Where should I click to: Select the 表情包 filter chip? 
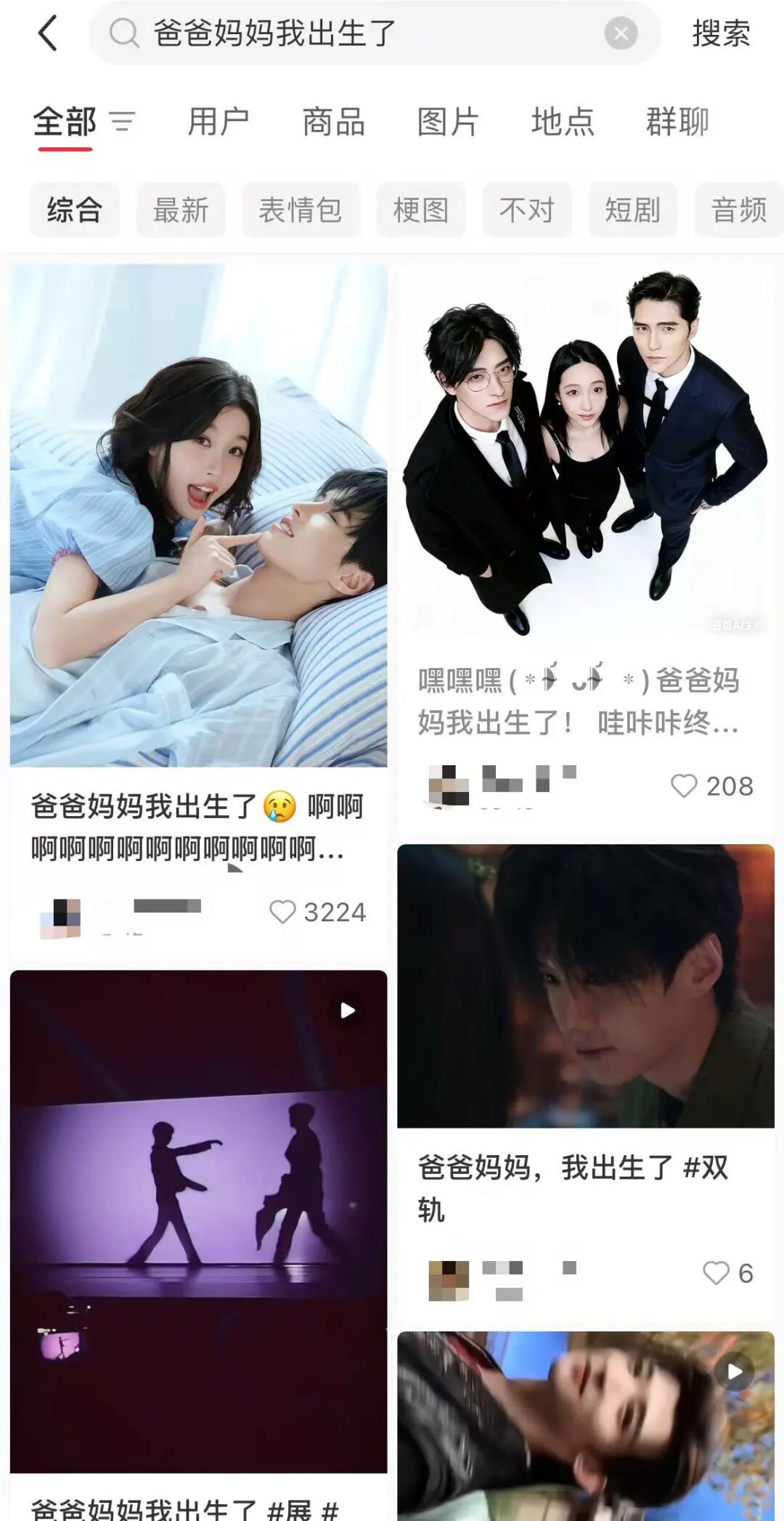(x=301, y=211)
